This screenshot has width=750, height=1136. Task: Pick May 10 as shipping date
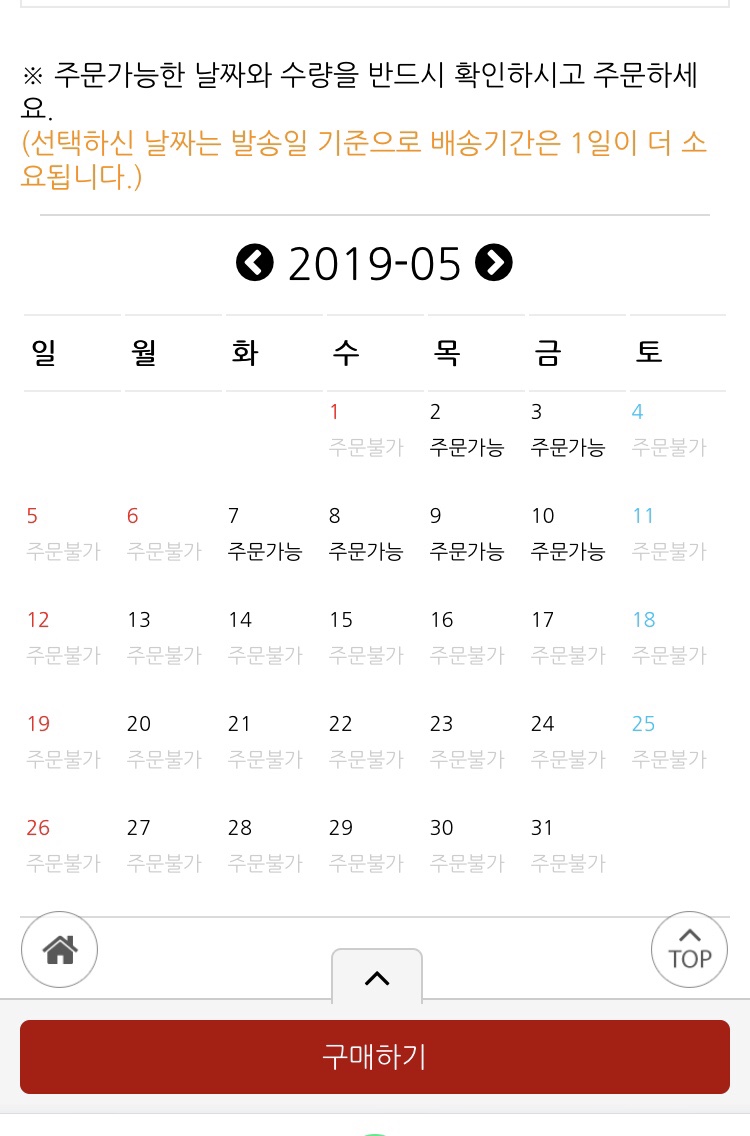(567, 535)
